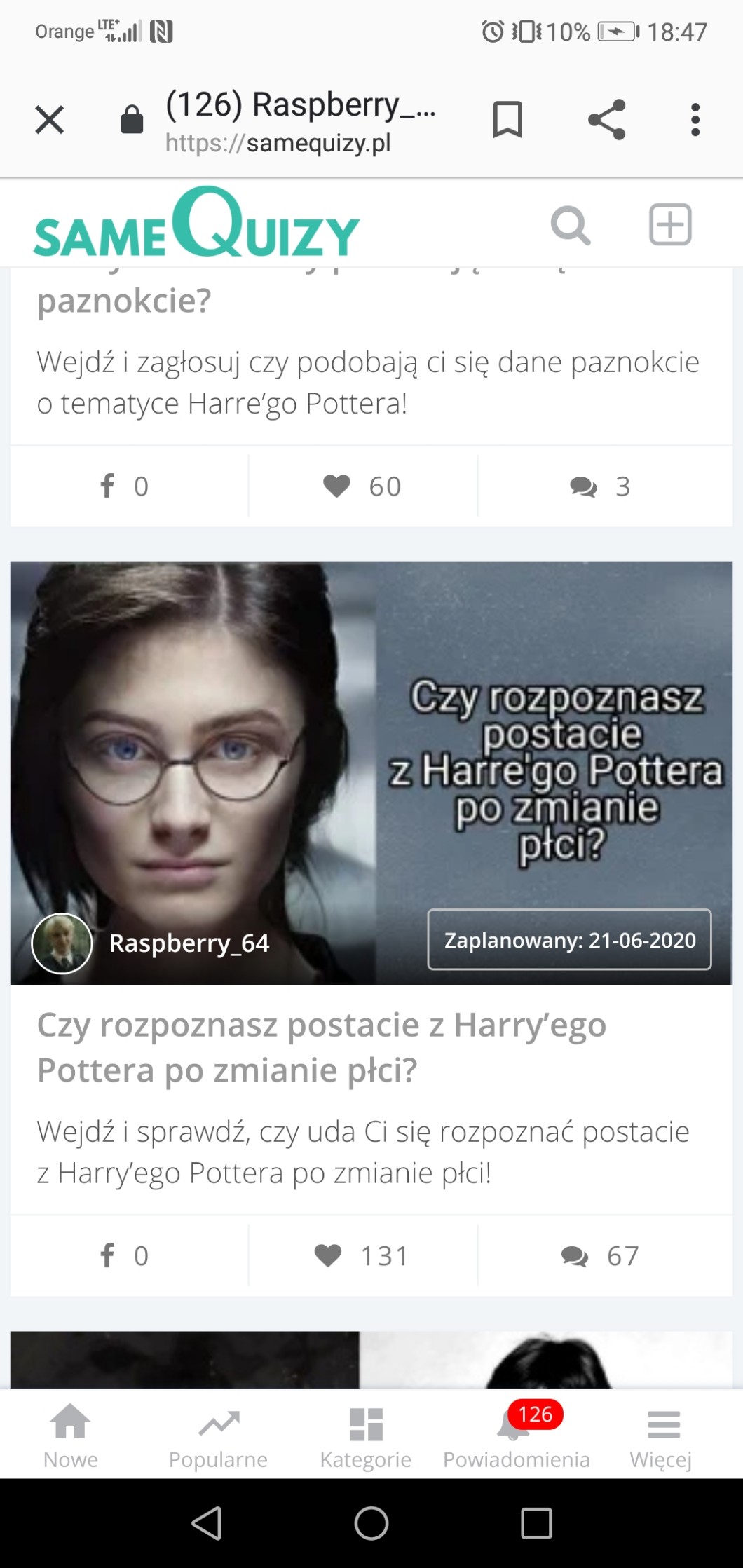Open the Więcej menu
Image resolution: width=743 pixels, height=1568 pixels.
pyautogui.click(x=661, y=1436)
